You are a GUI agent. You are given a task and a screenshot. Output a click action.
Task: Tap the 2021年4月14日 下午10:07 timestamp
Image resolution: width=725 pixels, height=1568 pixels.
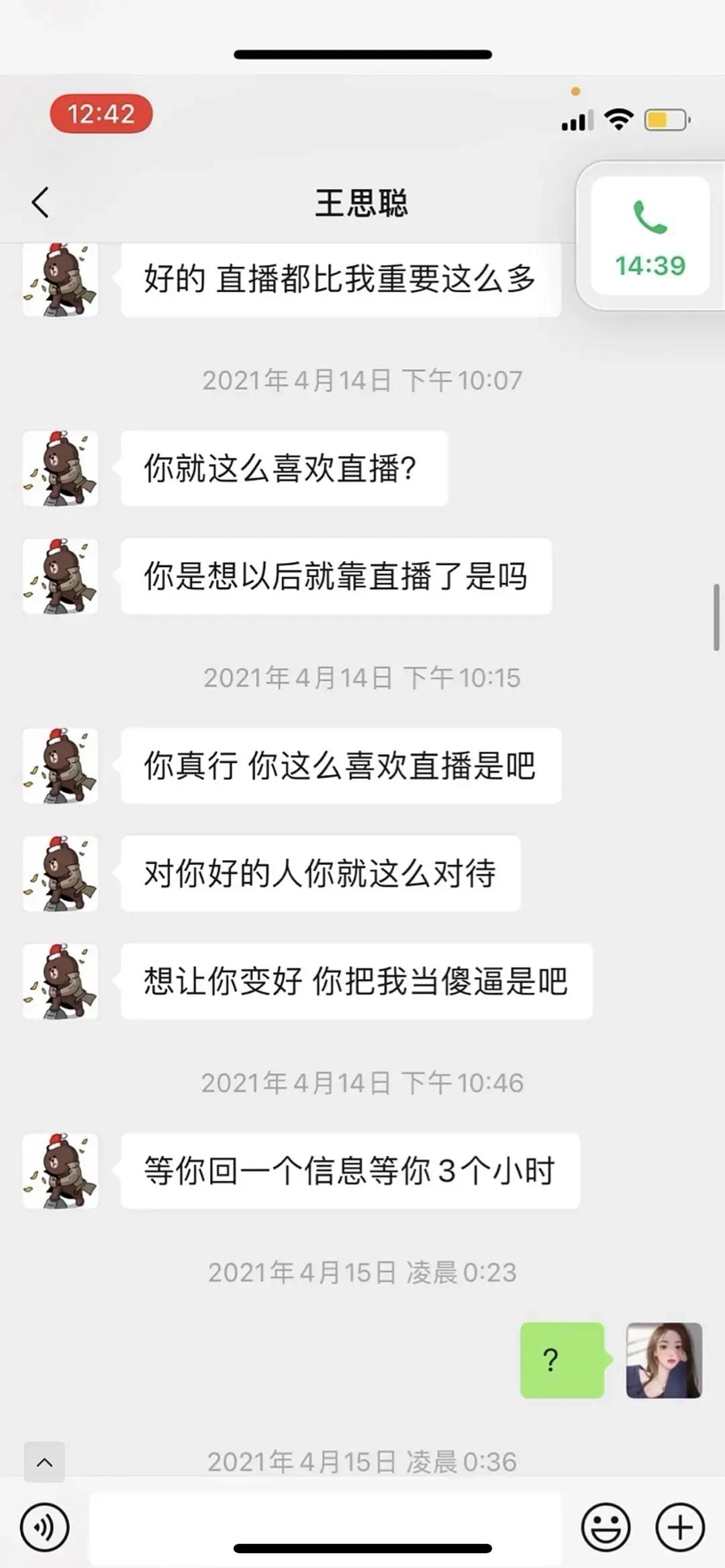[362, 379]
